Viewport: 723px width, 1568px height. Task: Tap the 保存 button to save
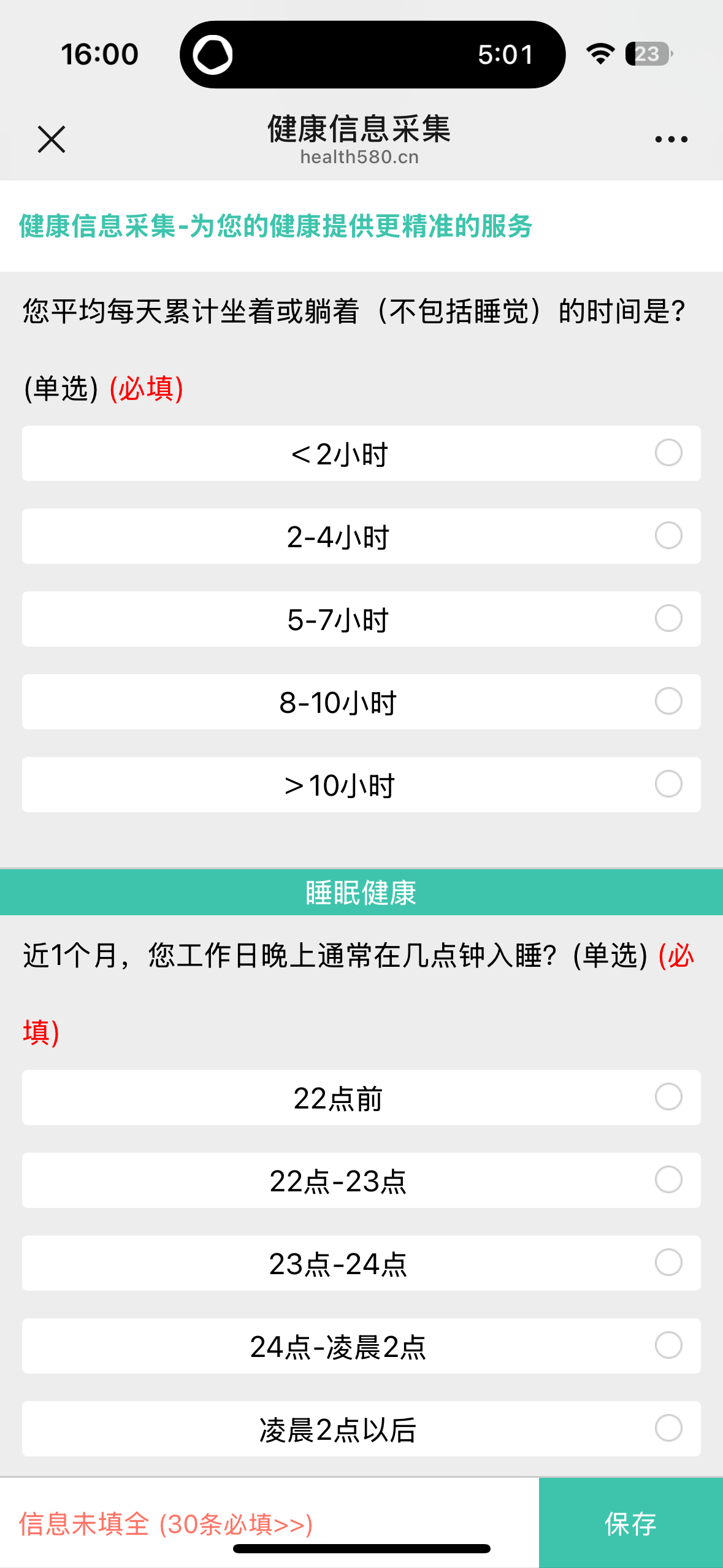click(631, 1523)
